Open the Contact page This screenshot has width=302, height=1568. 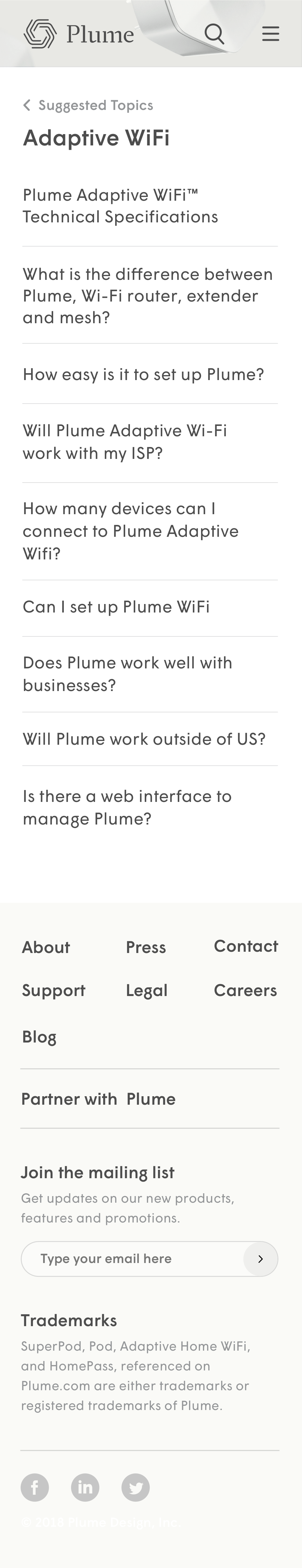245,946
